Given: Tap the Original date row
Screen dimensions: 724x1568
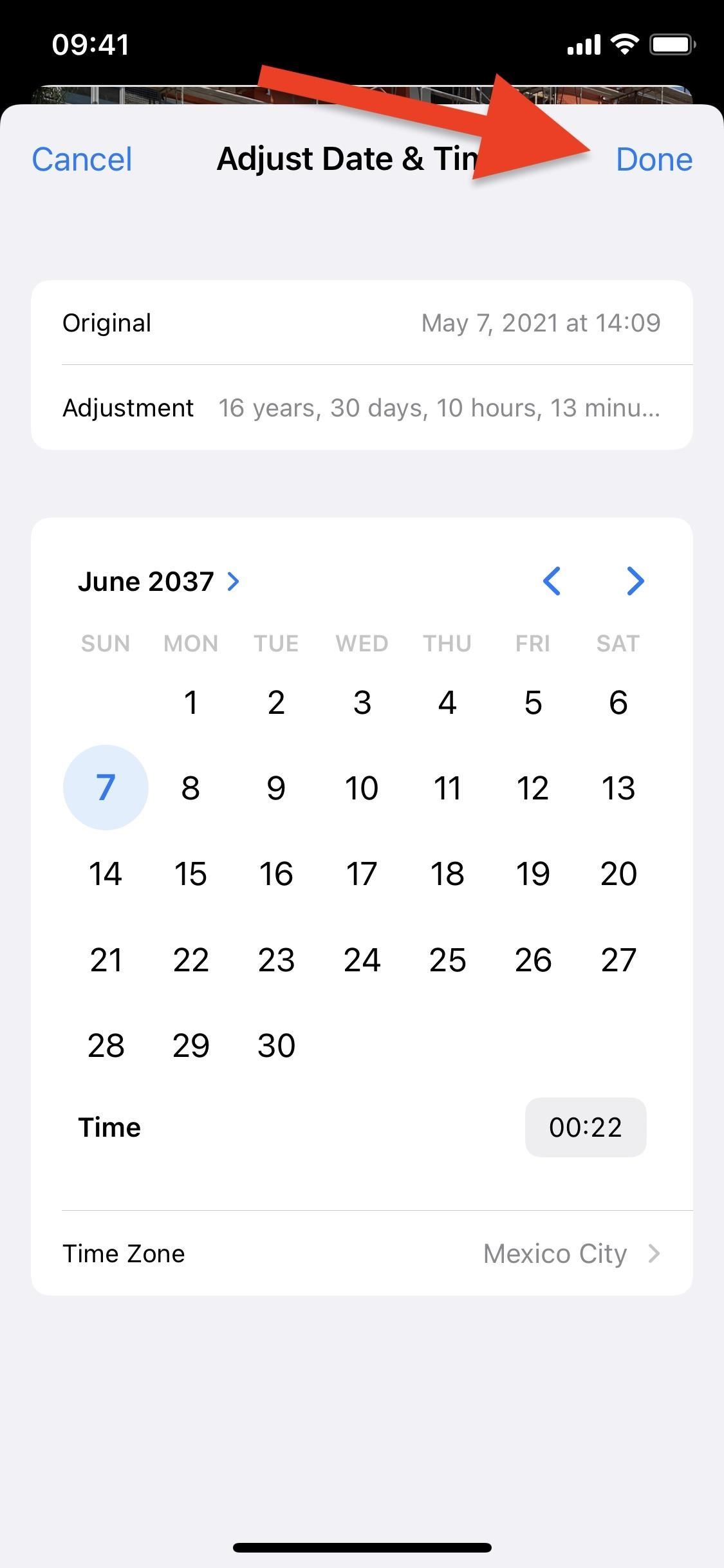Looking at the screenshot, I should [362, 322].
